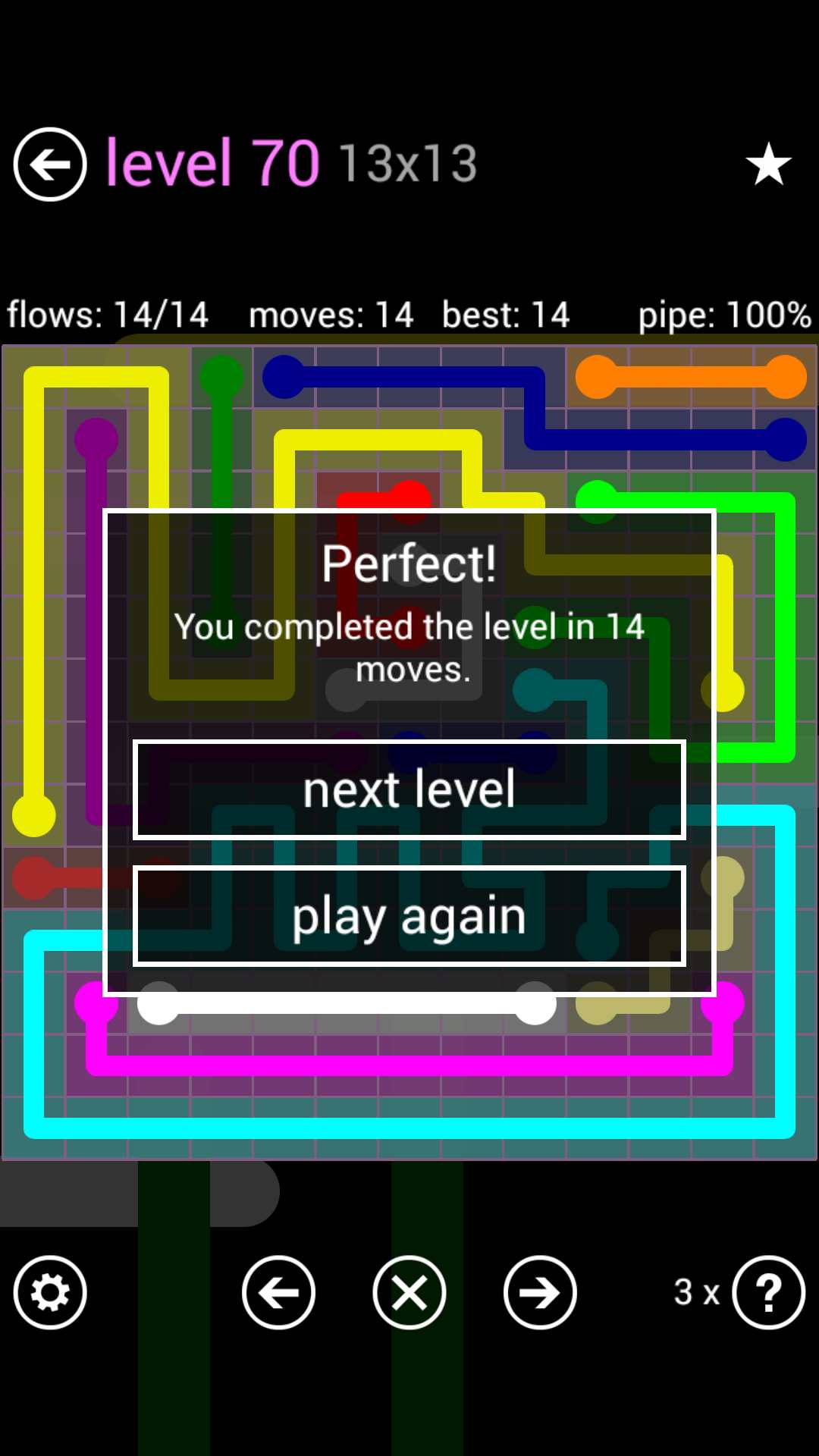Open the settings gear
819x1456 pixels.
pyautogui.click(x=50, y=1292)
